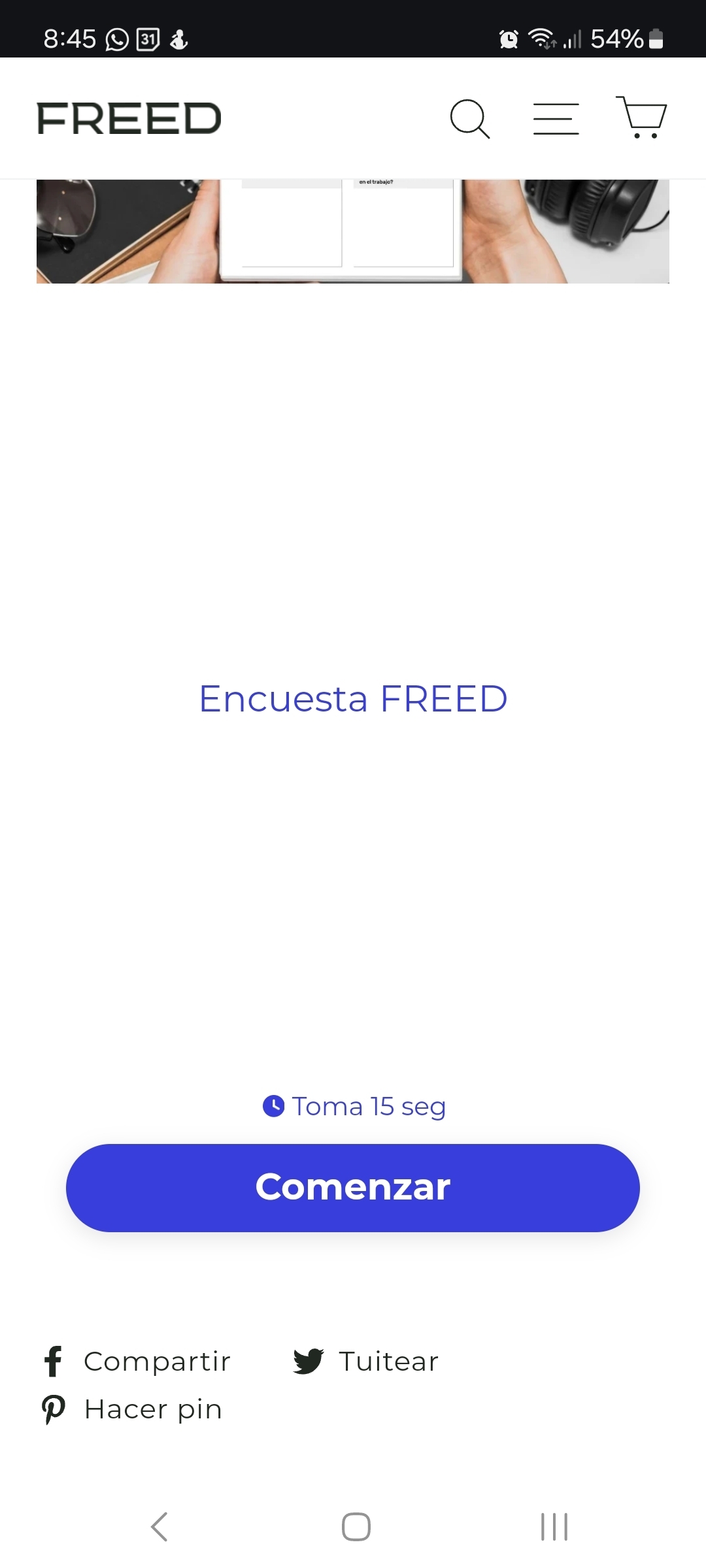706x1568 pixels.
Task: Go to the FREED home logo
Action: (129, 119)
